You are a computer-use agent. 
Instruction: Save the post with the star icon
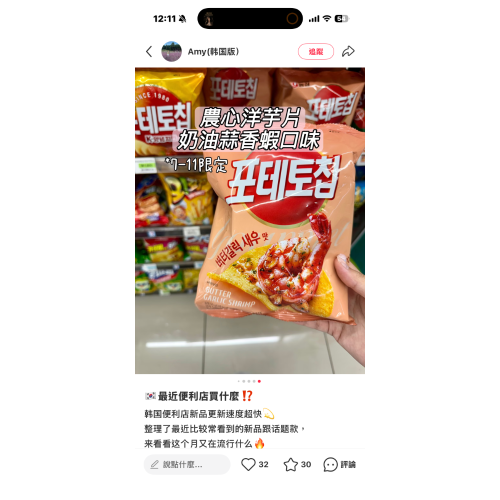pos(291,464)
